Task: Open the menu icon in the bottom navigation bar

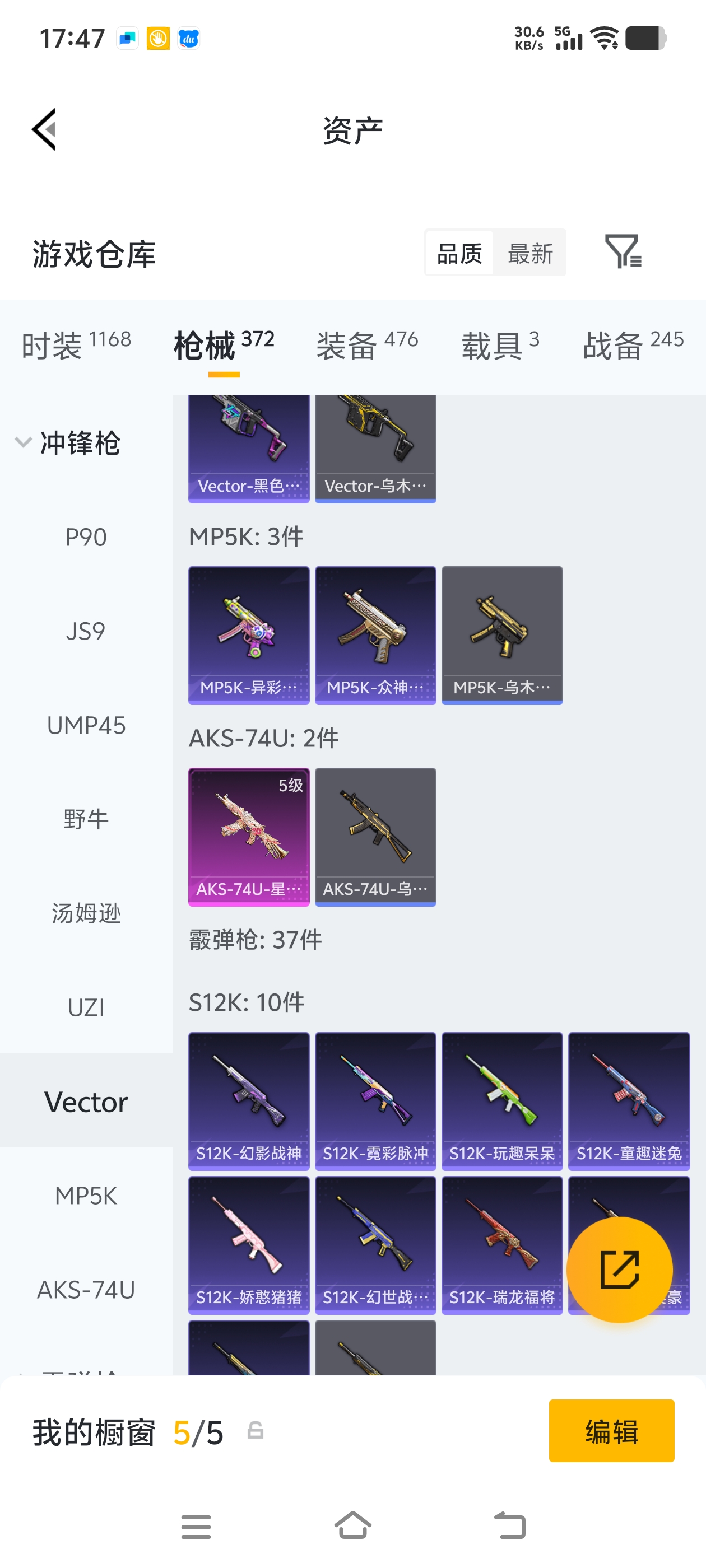Action: (196, 1525)
